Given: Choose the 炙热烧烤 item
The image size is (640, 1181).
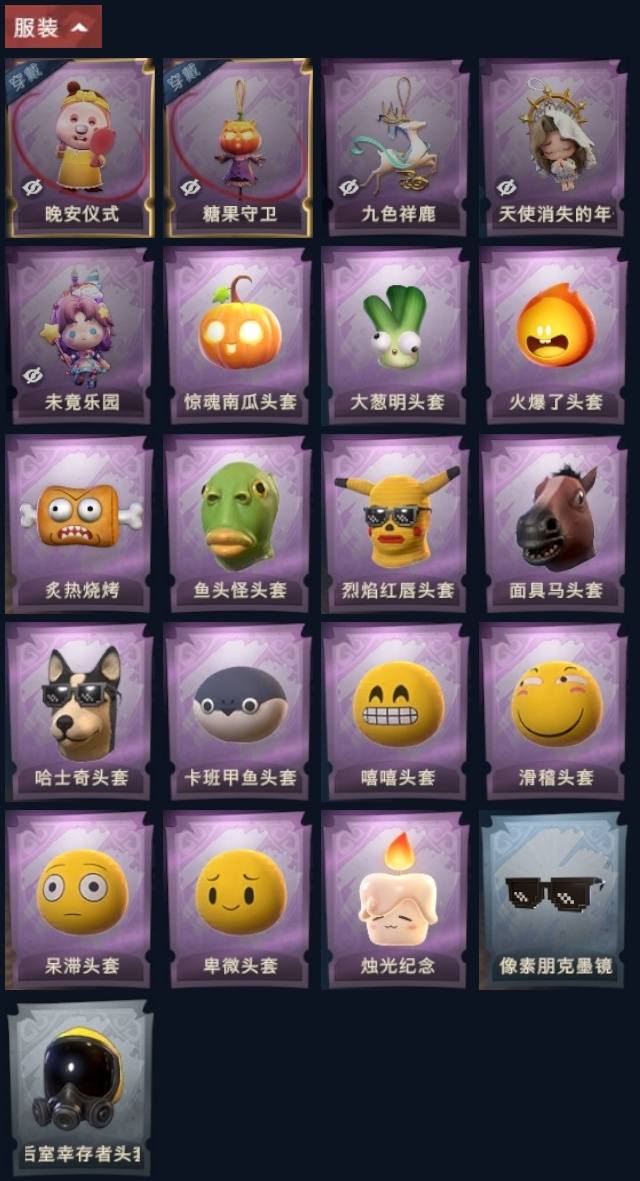Looking at the screenshot, I should (80, 524).
